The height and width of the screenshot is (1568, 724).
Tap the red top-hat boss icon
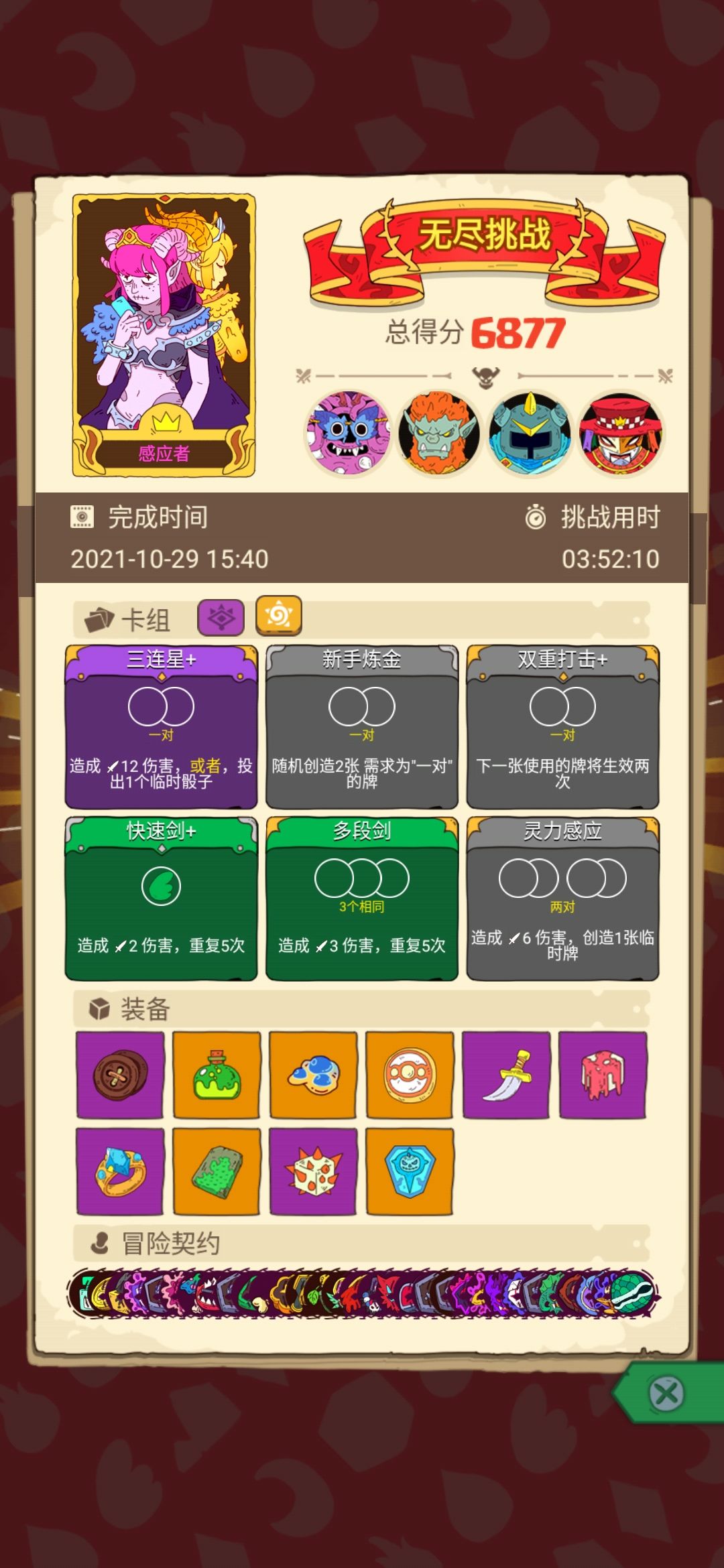(x=621, y=433)
